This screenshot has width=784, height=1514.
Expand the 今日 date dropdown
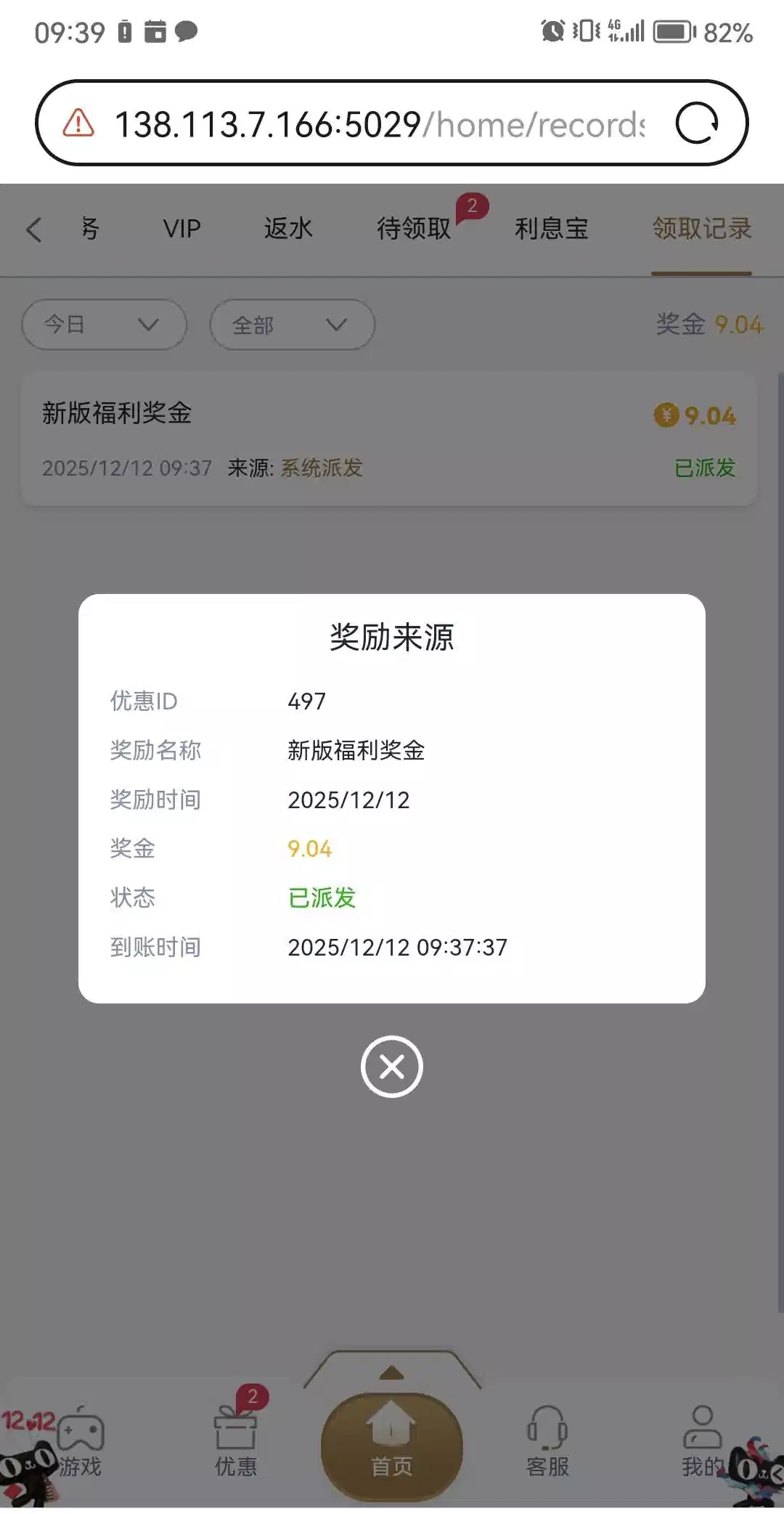point(104,325)
